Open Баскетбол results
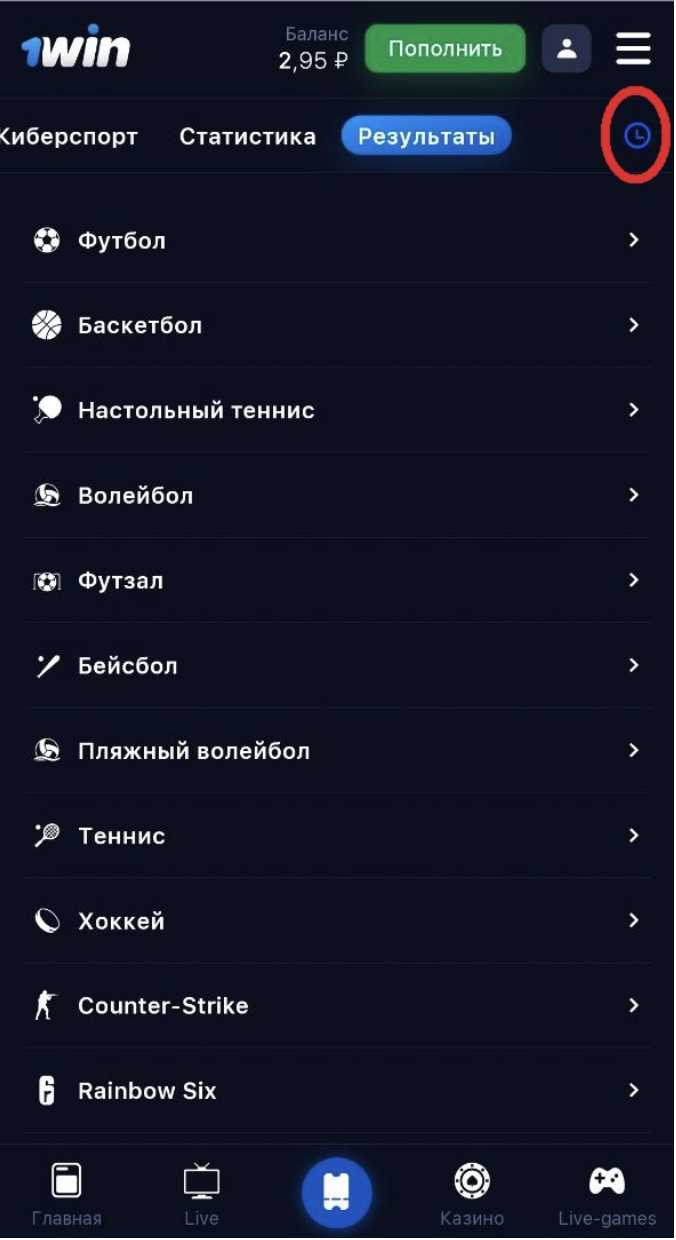 coord(337,326)
